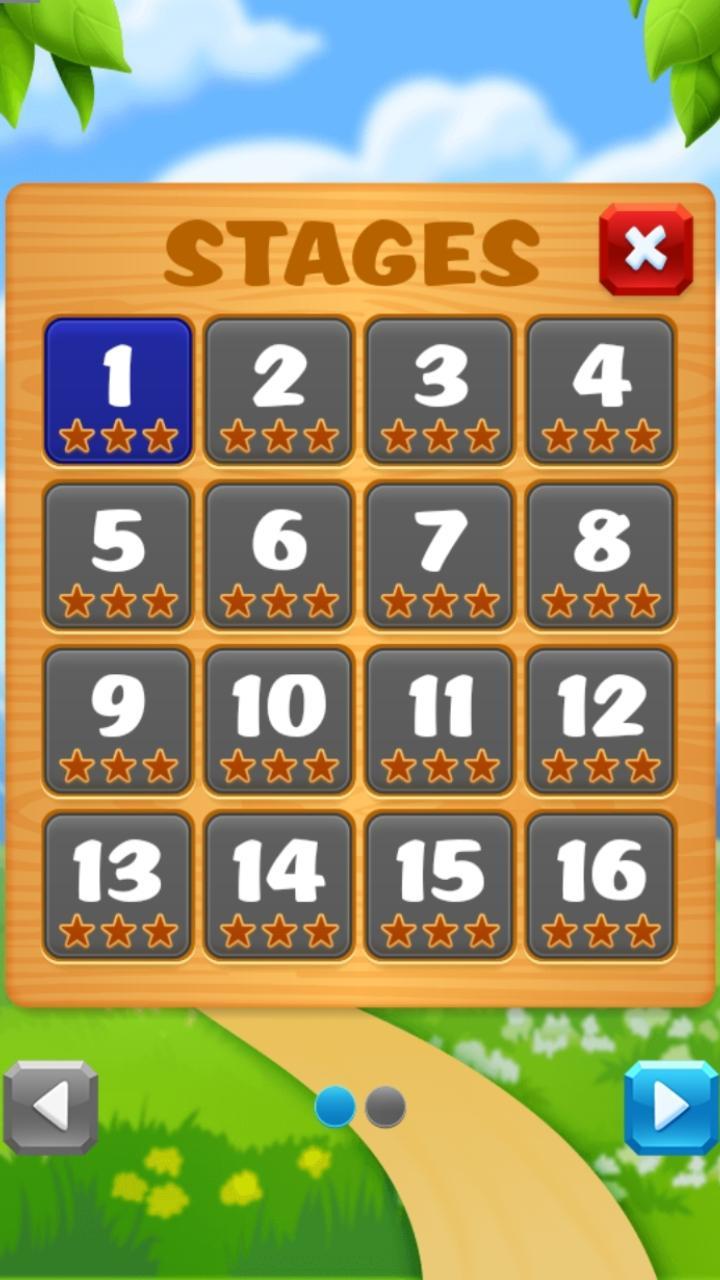Choose stage 5

(x=117, y=555)
